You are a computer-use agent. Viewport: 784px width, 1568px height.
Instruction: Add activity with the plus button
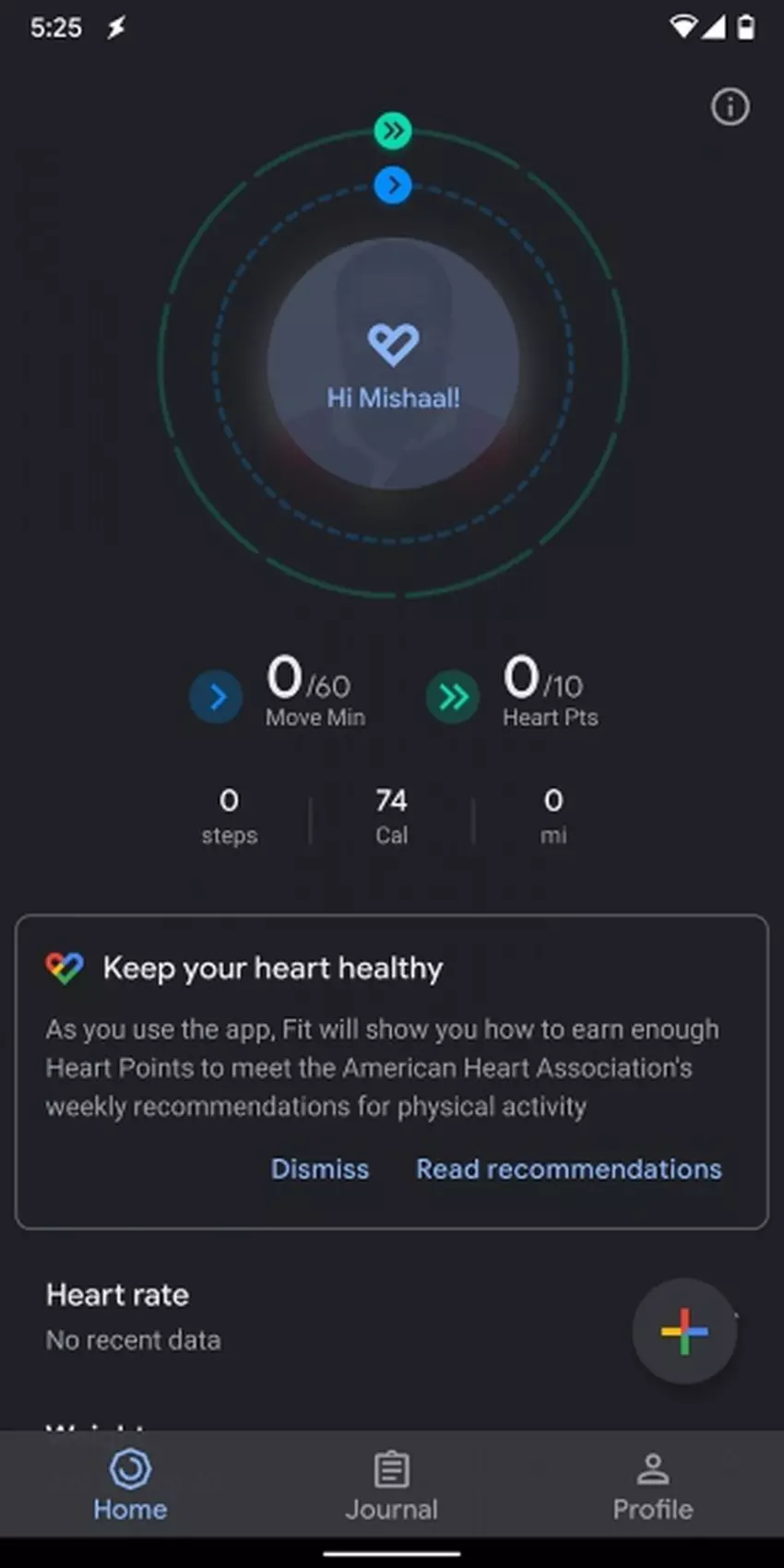point(683,1331)
